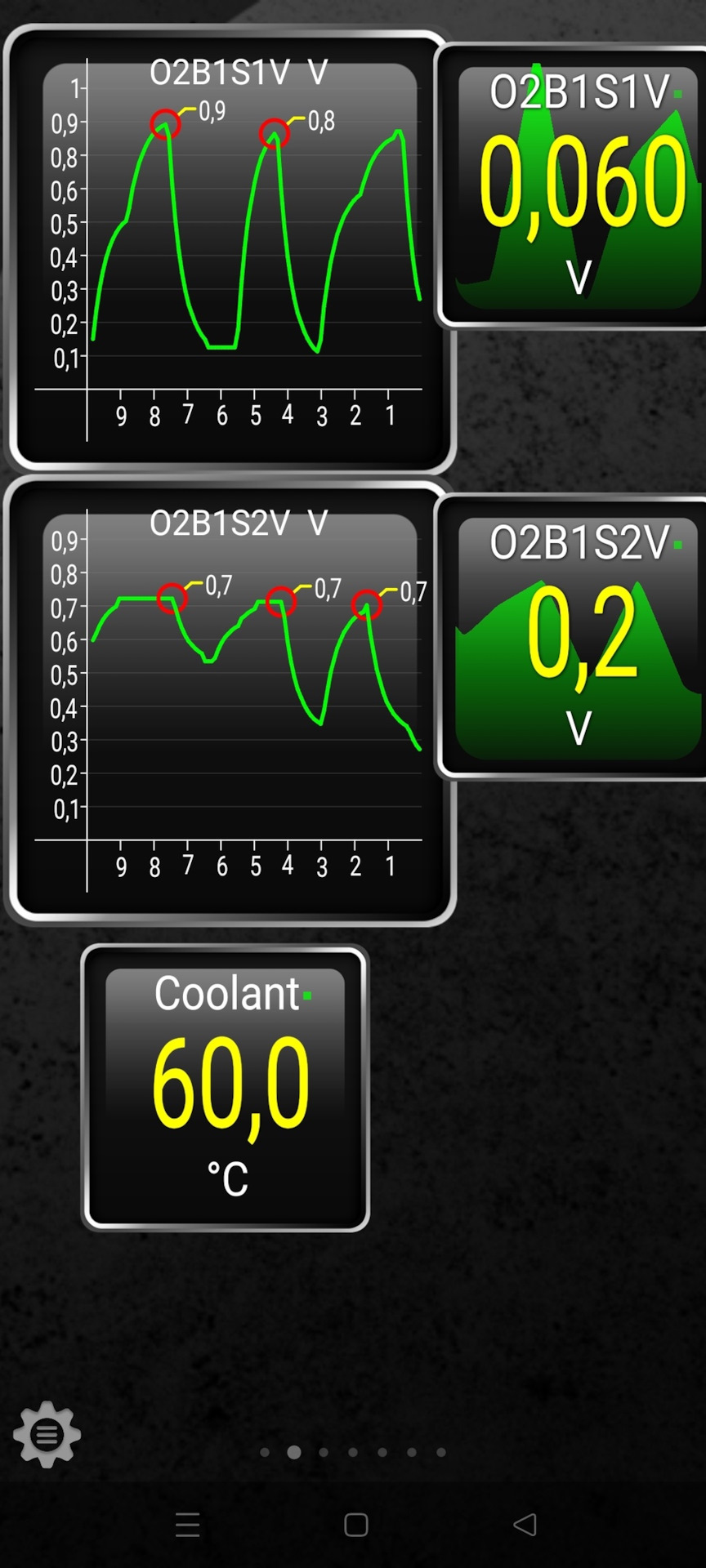
Task: Open the settings gear menu
Action: (x=47, y=1433)
